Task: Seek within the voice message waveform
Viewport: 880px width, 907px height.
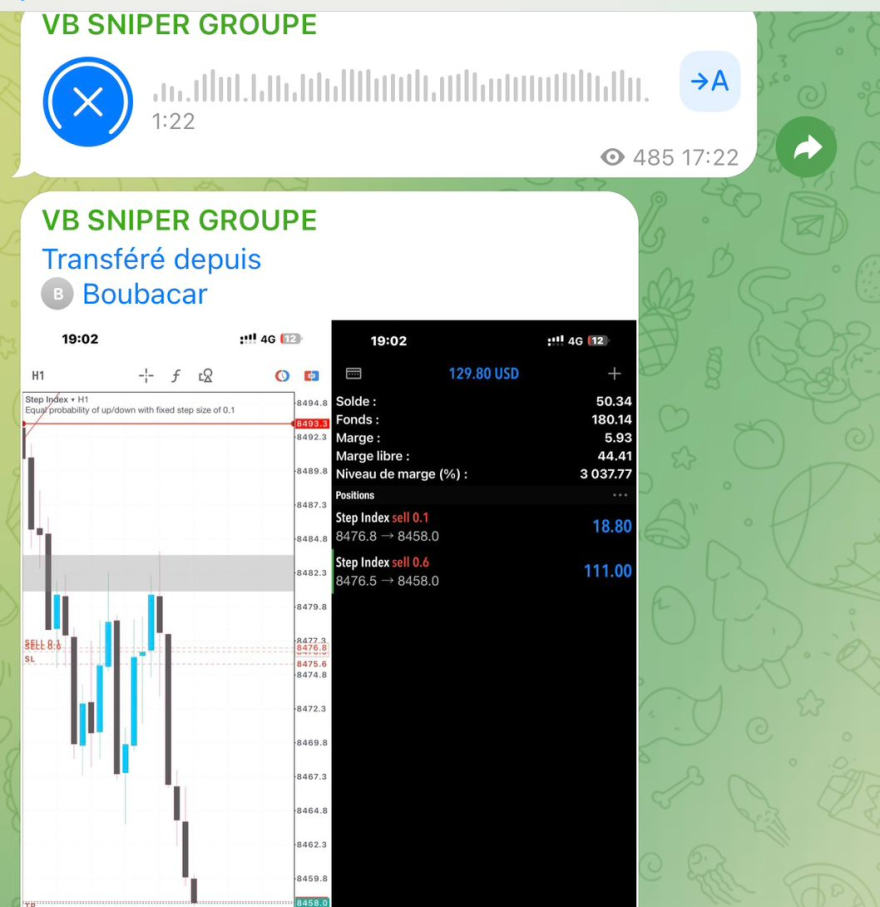Action: (400, 87)
